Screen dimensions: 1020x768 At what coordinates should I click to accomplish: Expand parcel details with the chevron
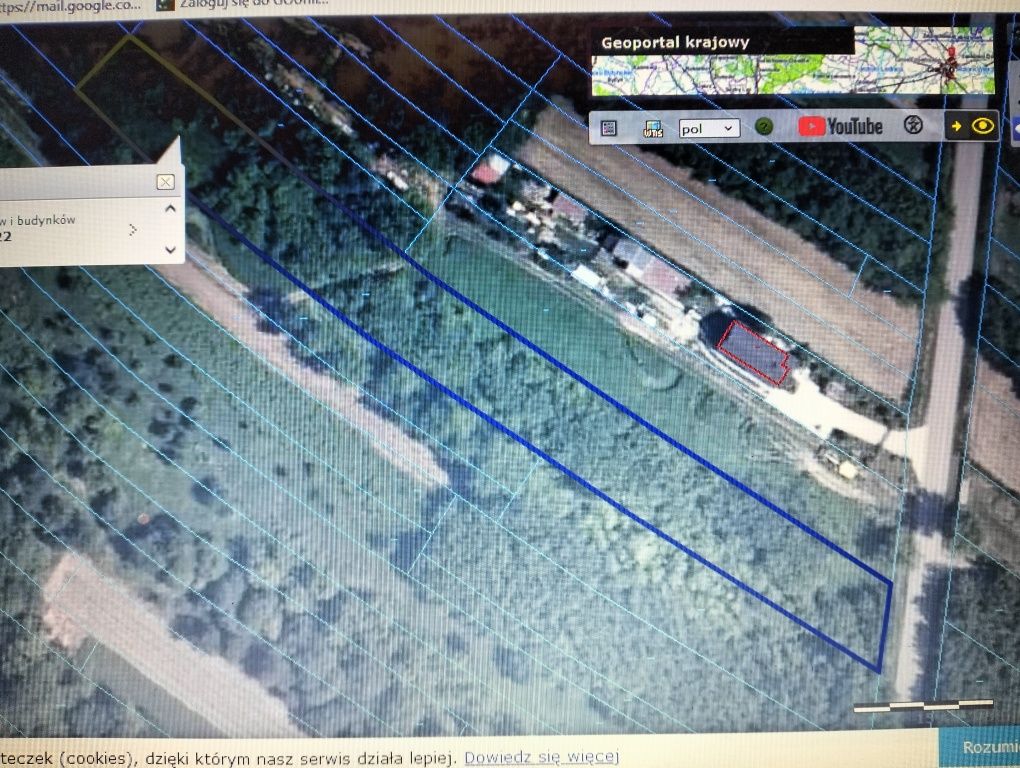tap(134, 229)
